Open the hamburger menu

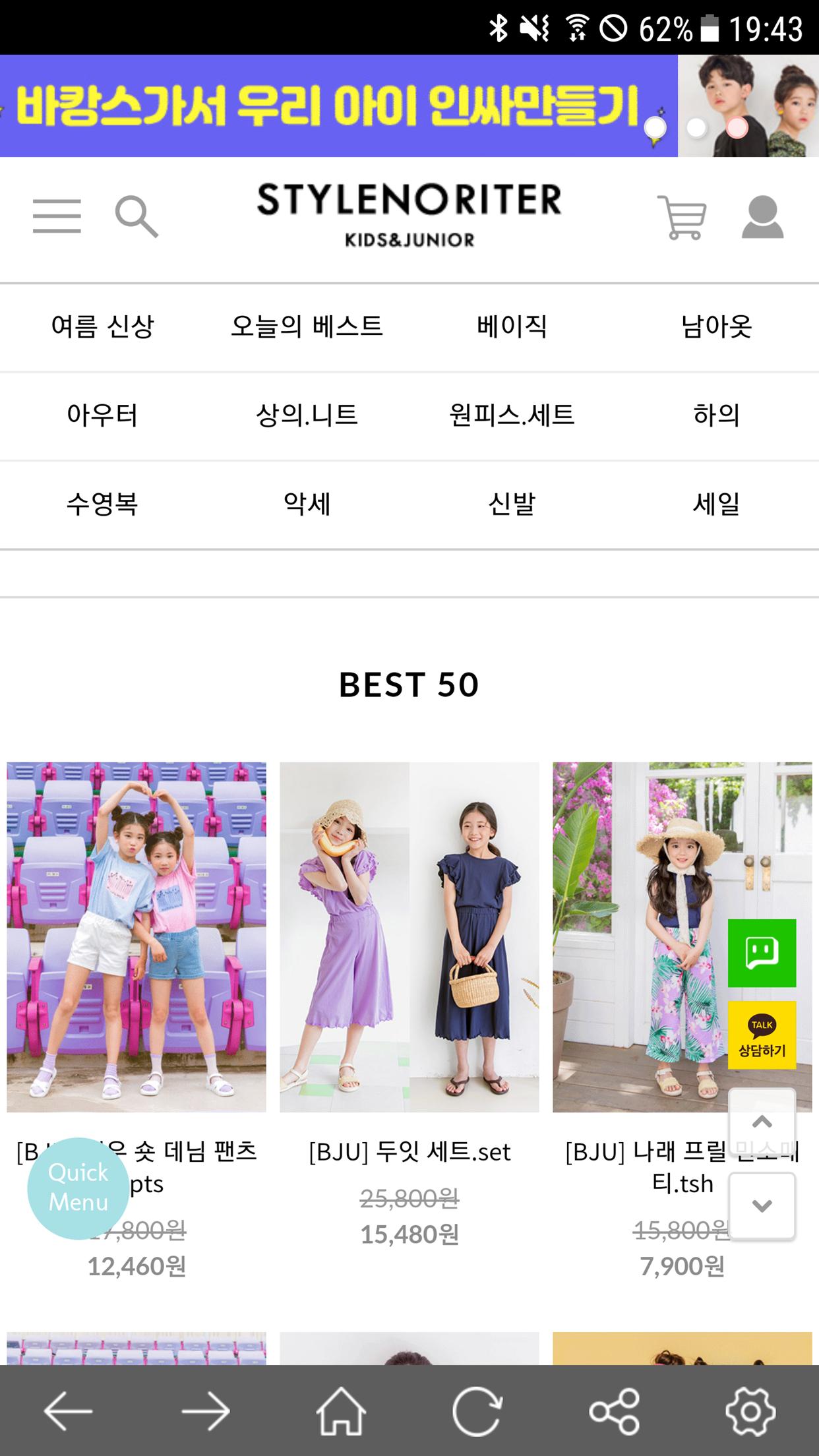point(57,216)
